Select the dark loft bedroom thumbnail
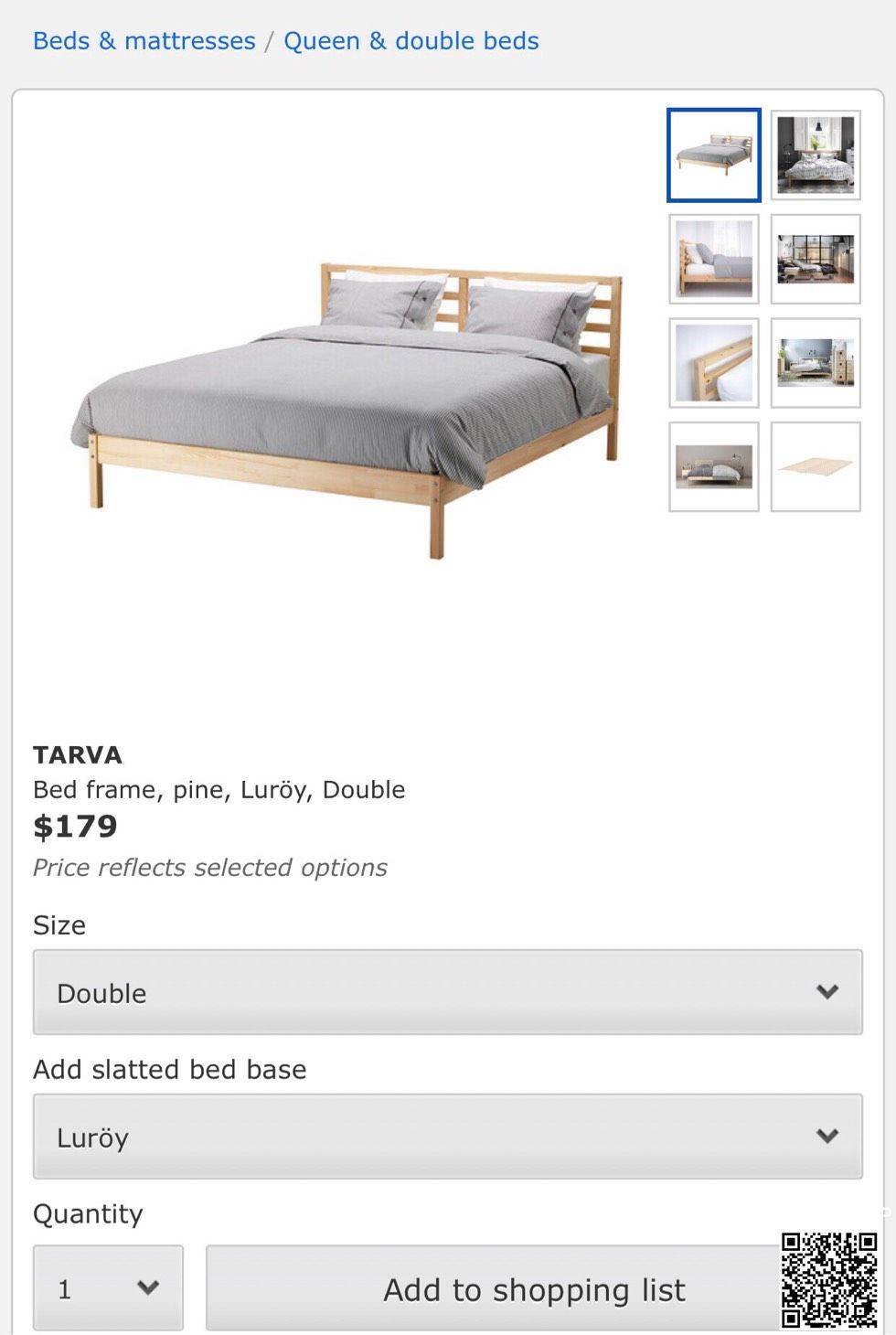 816,260
